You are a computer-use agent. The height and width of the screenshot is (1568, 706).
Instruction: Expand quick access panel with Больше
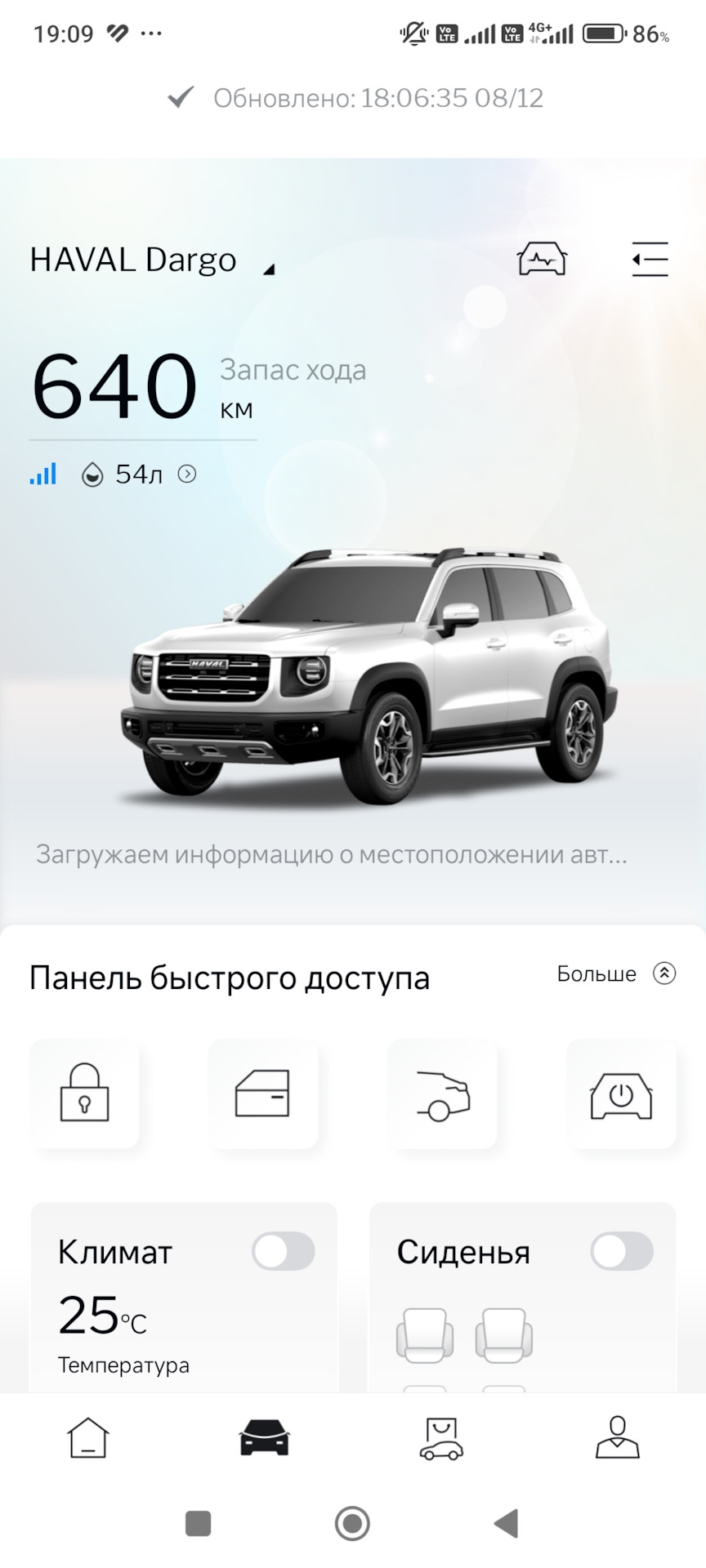(x=616, y=973)
